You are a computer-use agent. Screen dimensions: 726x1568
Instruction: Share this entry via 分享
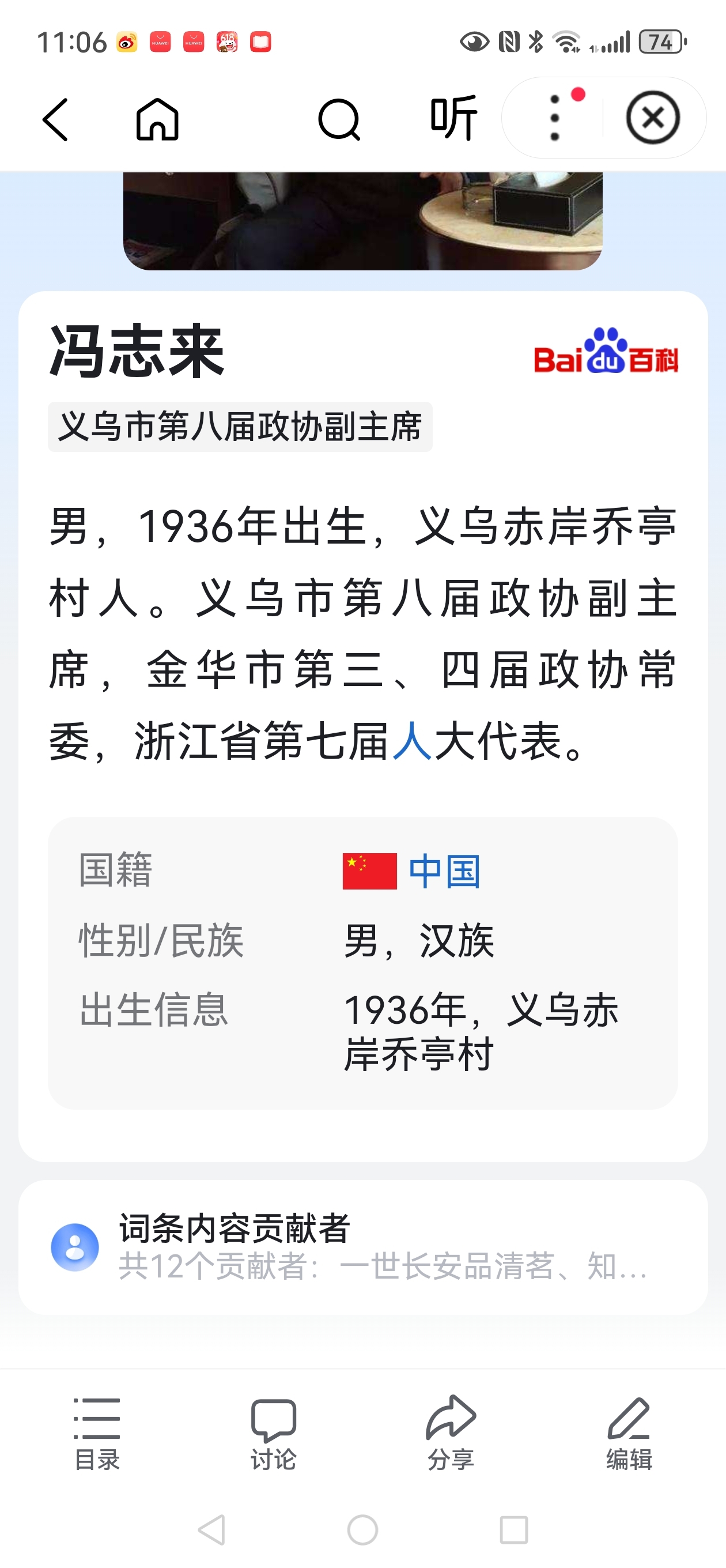pyautogui.click(x=451, y=1434)
